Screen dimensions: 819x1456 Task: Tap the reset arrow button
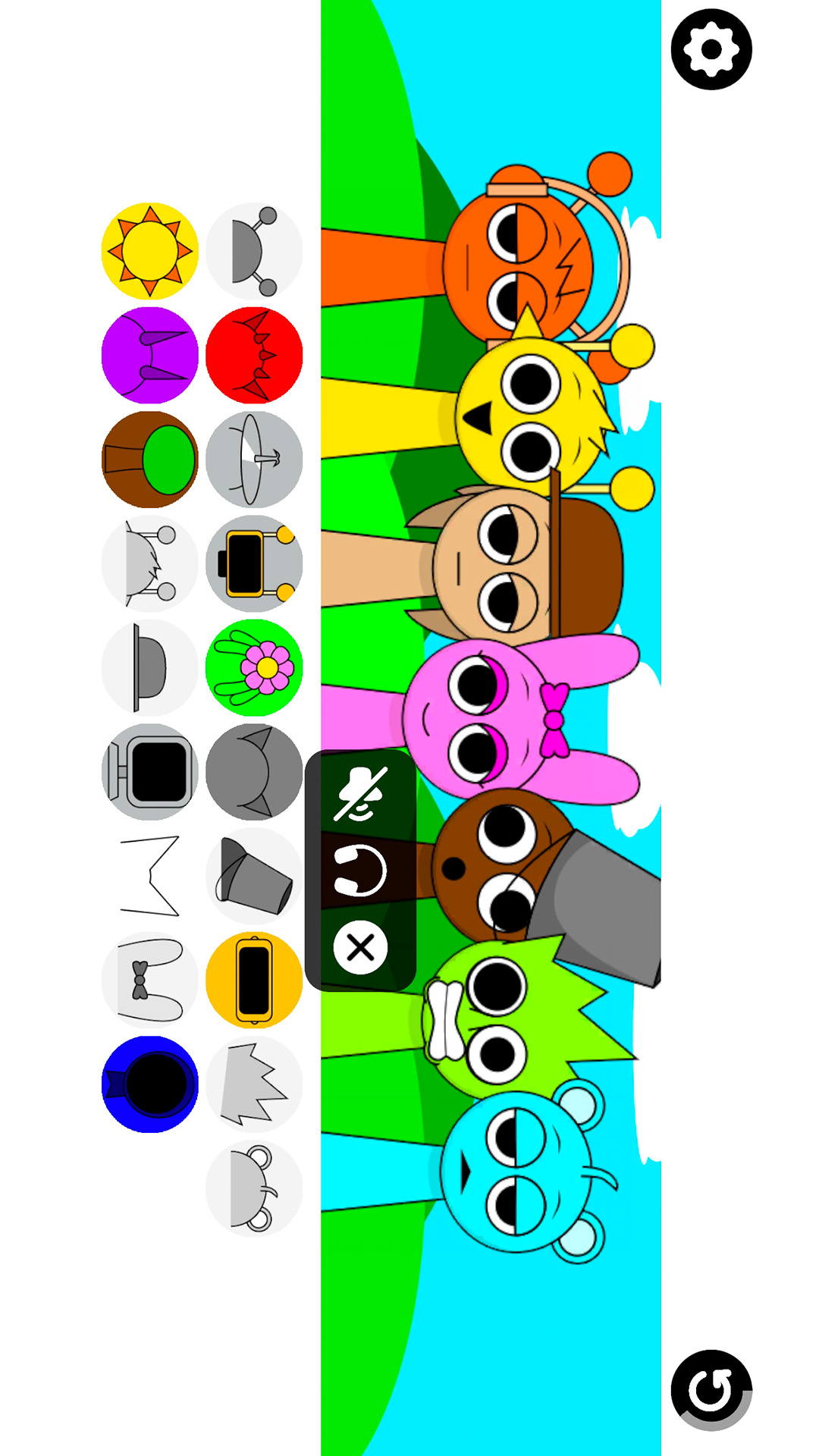pos(711,1390)
